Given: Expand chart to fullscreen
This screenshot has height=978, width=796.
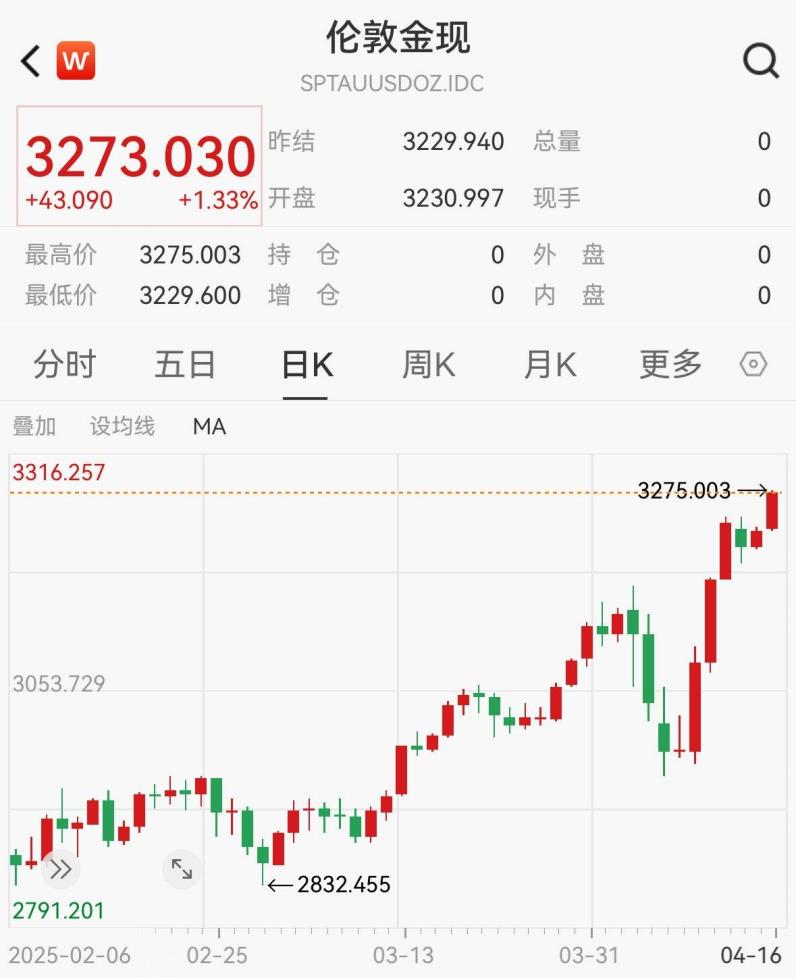Looking at the screenshot, I should click(182, 869).
